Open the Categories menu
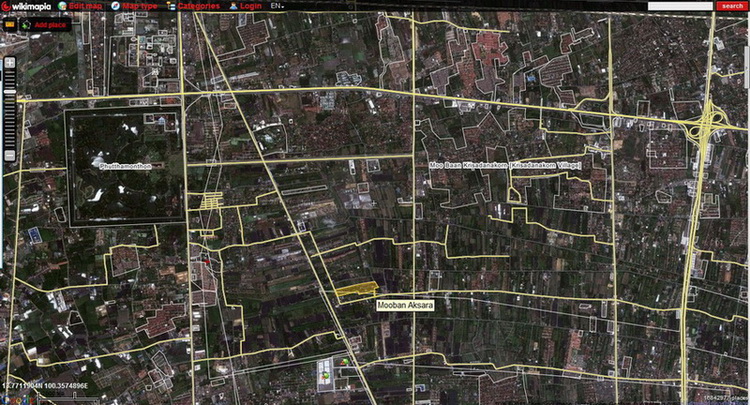 point(195,6)
